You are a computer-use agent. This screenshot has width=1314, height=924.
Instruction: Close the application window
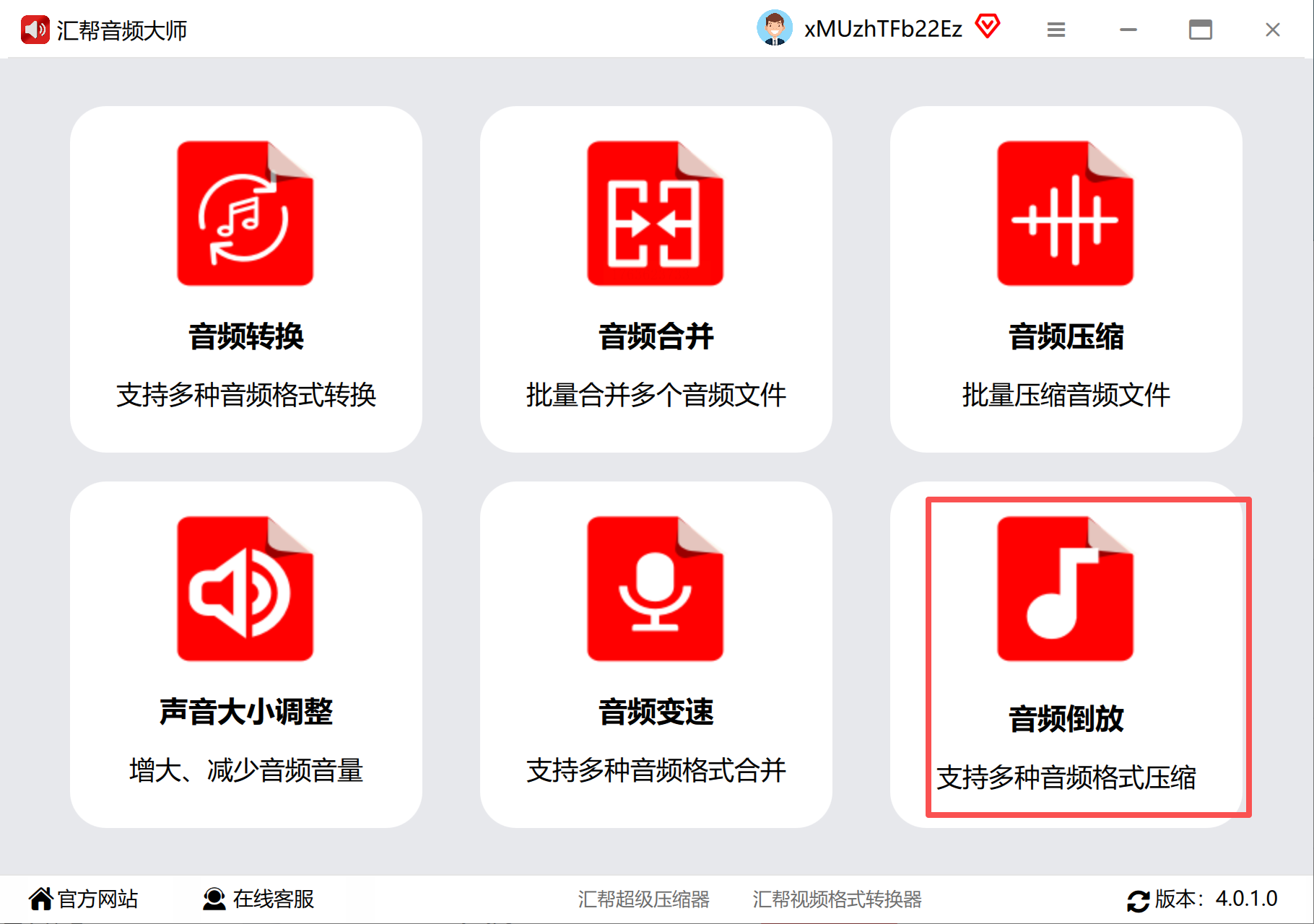pyautogui.click(x=1273, y=30)
